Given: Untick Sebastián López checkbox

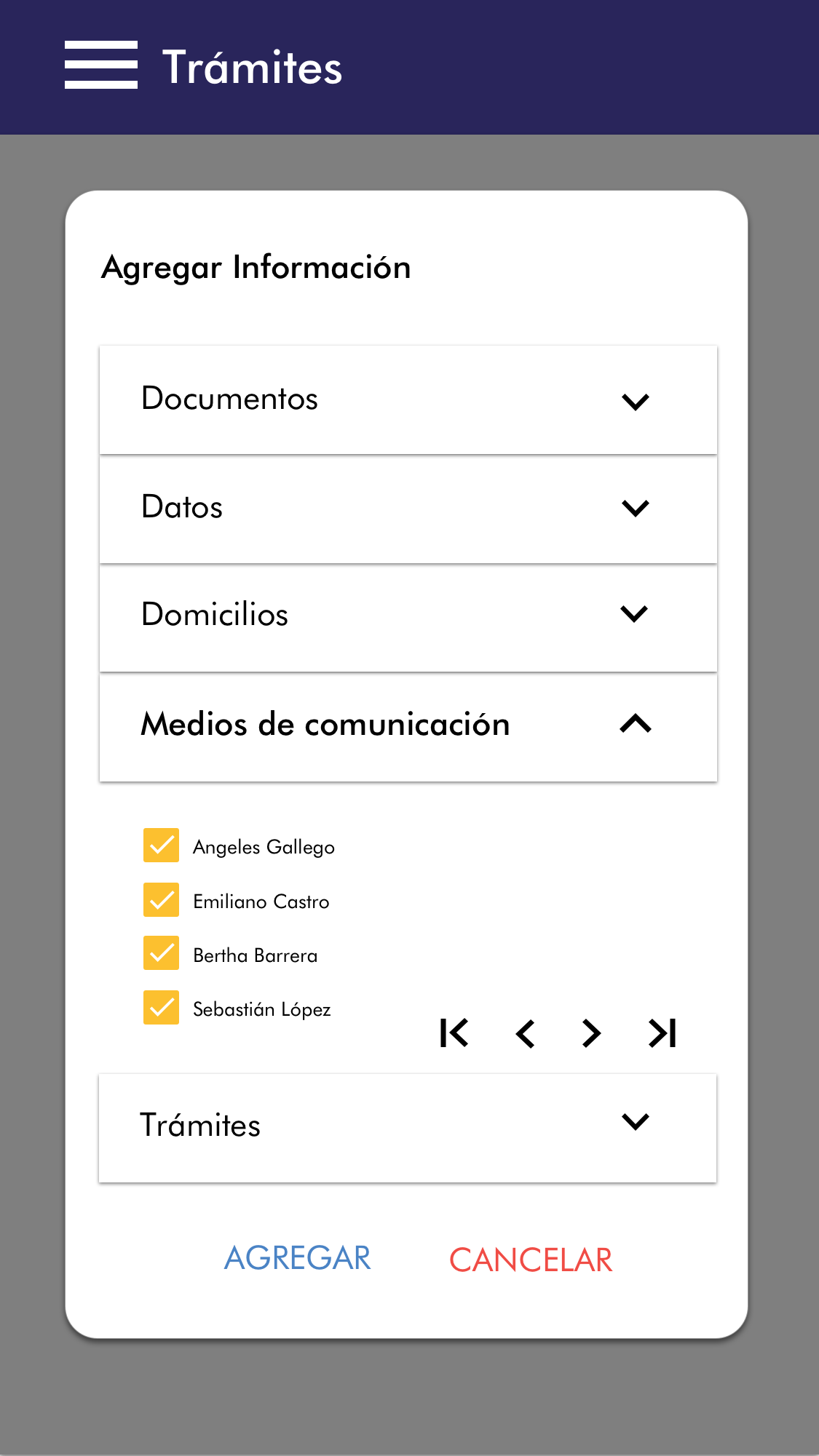Looking at the screenshot, I should point(162,1008).
